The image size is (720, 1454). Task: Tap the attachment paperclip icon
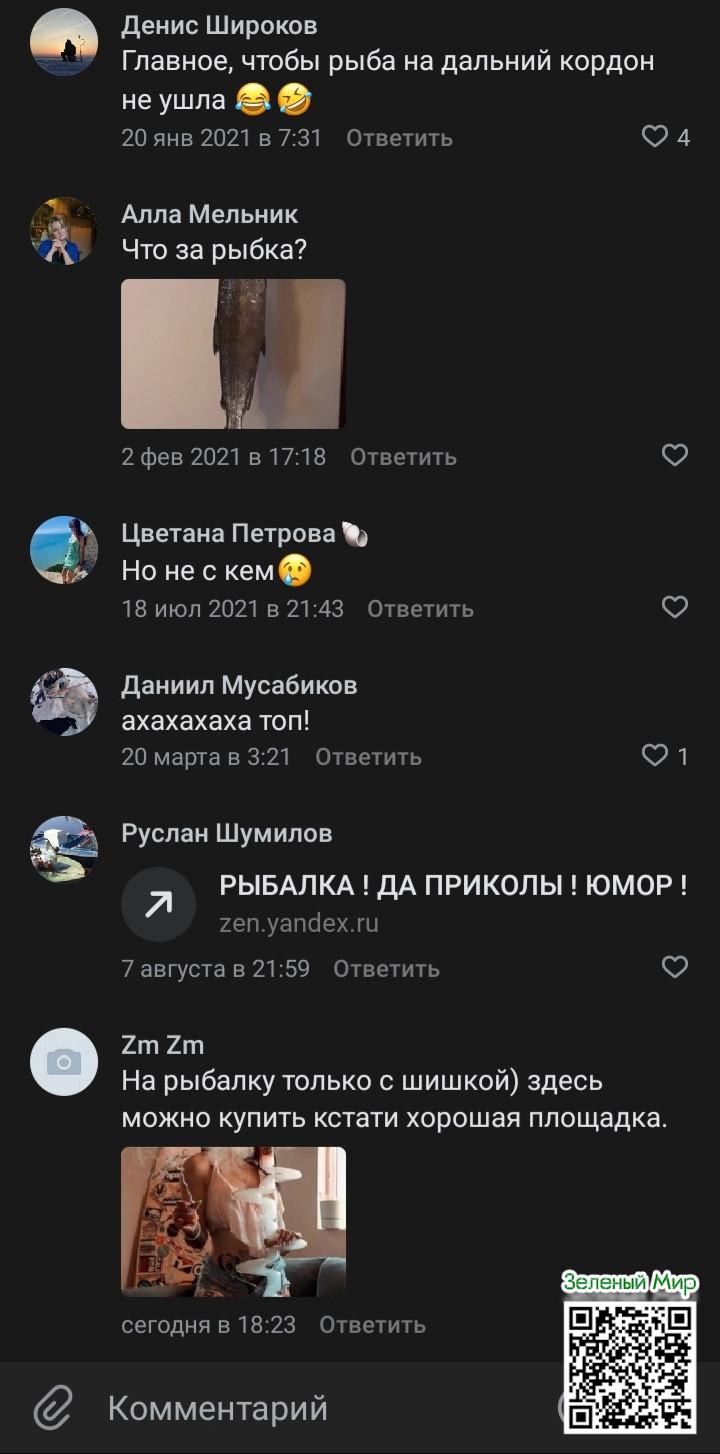pos(52,1408)
